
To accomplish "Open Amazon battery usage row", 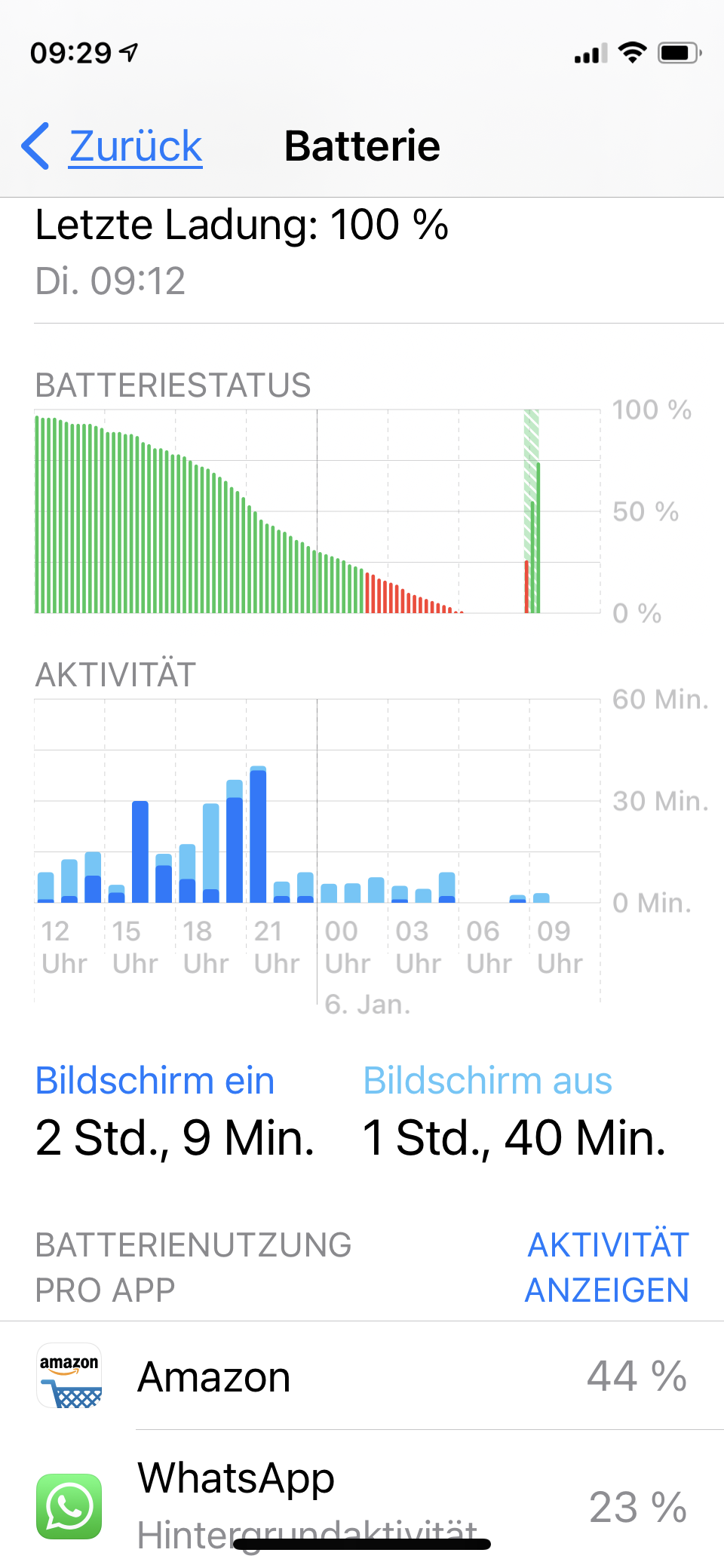I will point(362,1376).
